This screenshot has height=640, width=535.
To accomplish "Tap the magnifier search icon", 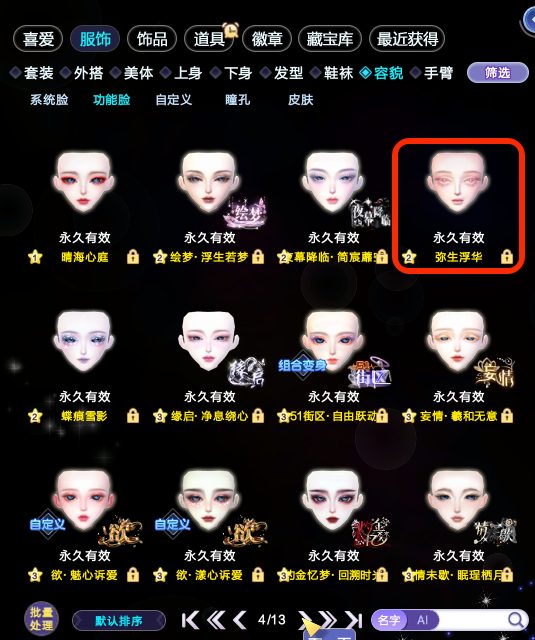I will (x=516, y=620).
